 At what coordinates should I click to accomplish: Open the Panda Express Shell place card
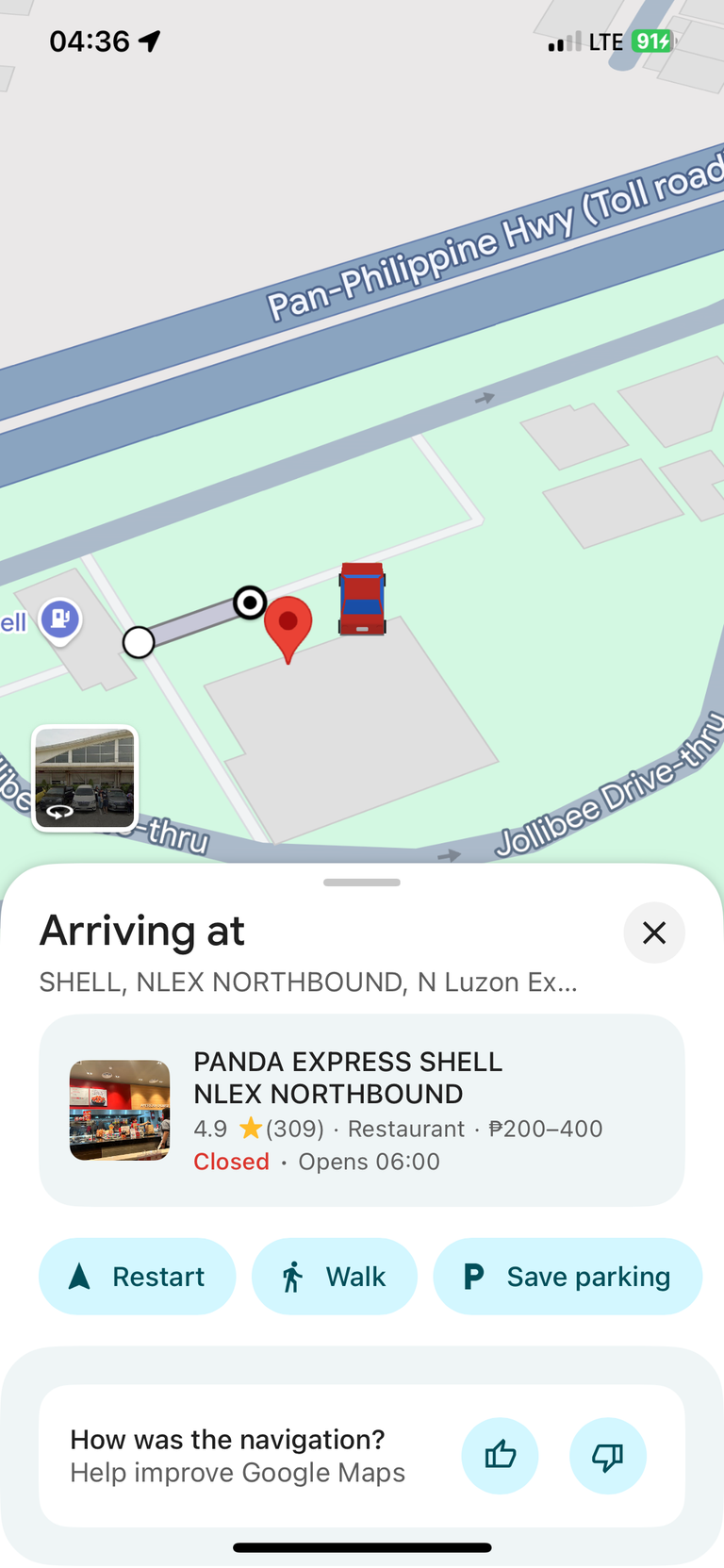362,1111
